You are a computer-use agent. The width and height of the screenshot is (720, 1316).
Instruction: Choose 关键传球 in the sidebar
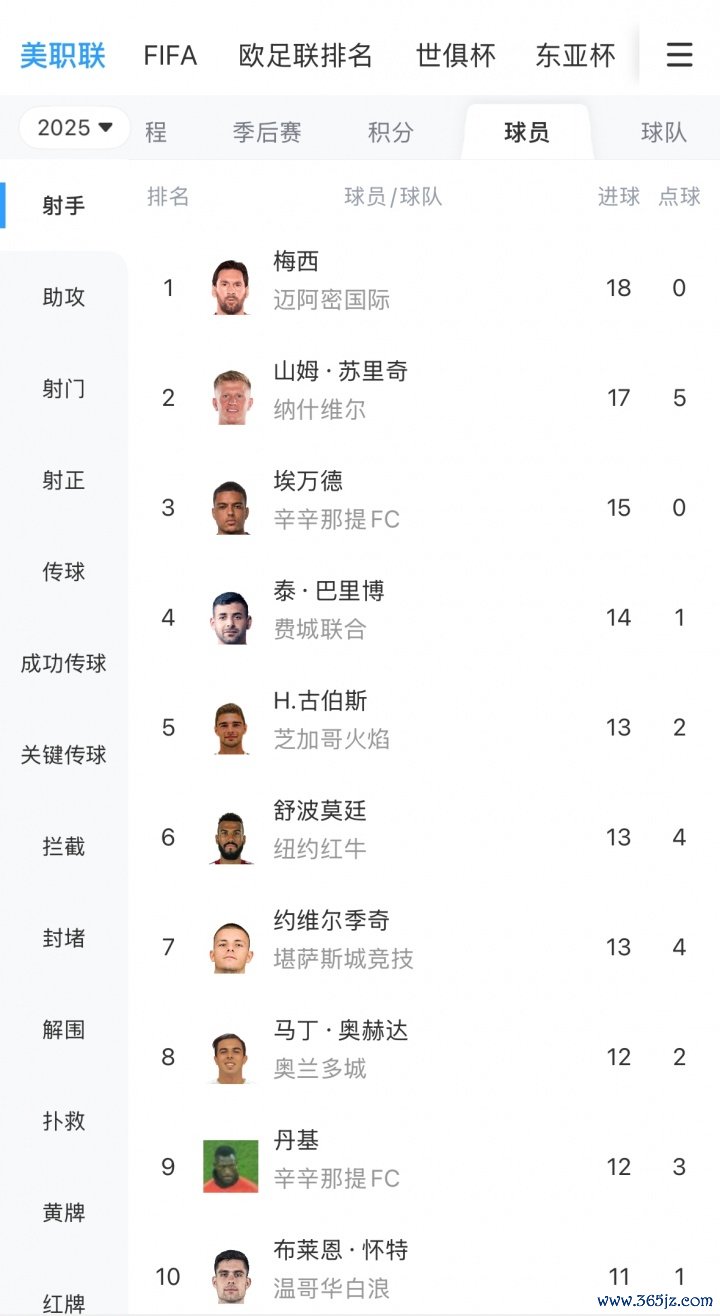tap(64, 755)
